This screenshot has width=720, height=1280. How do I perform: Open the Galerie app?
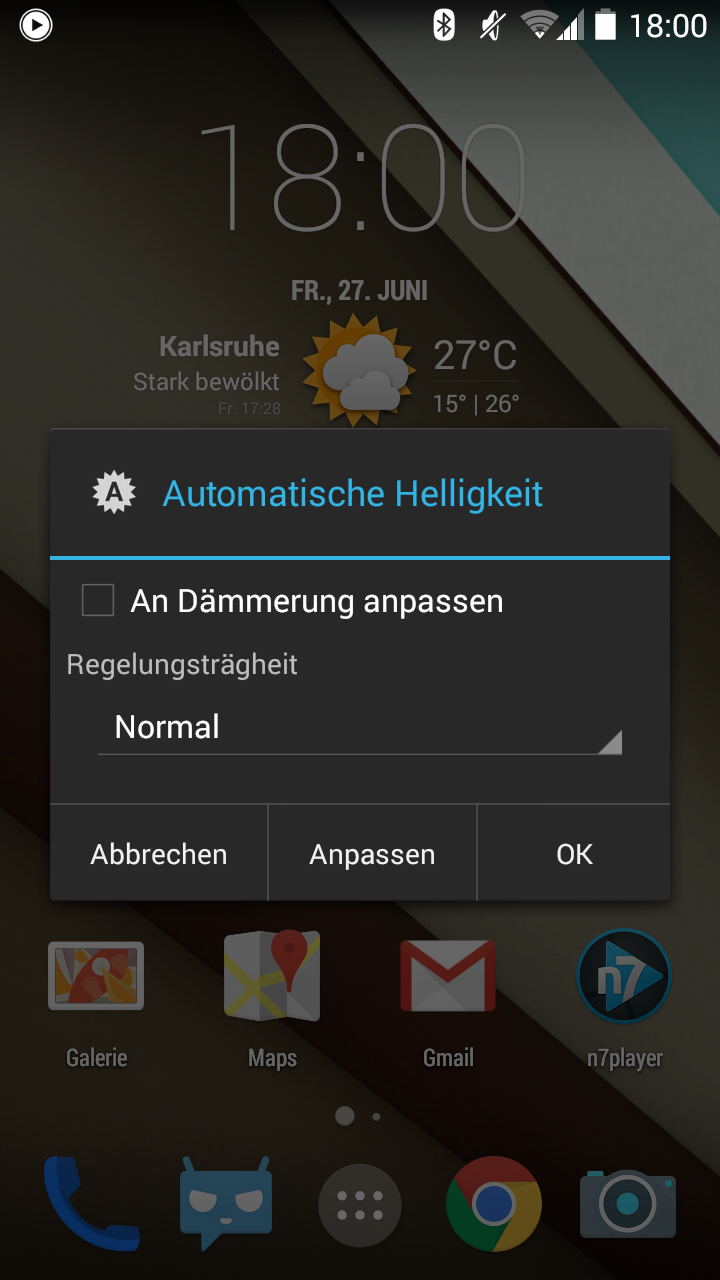point(96,1000)
